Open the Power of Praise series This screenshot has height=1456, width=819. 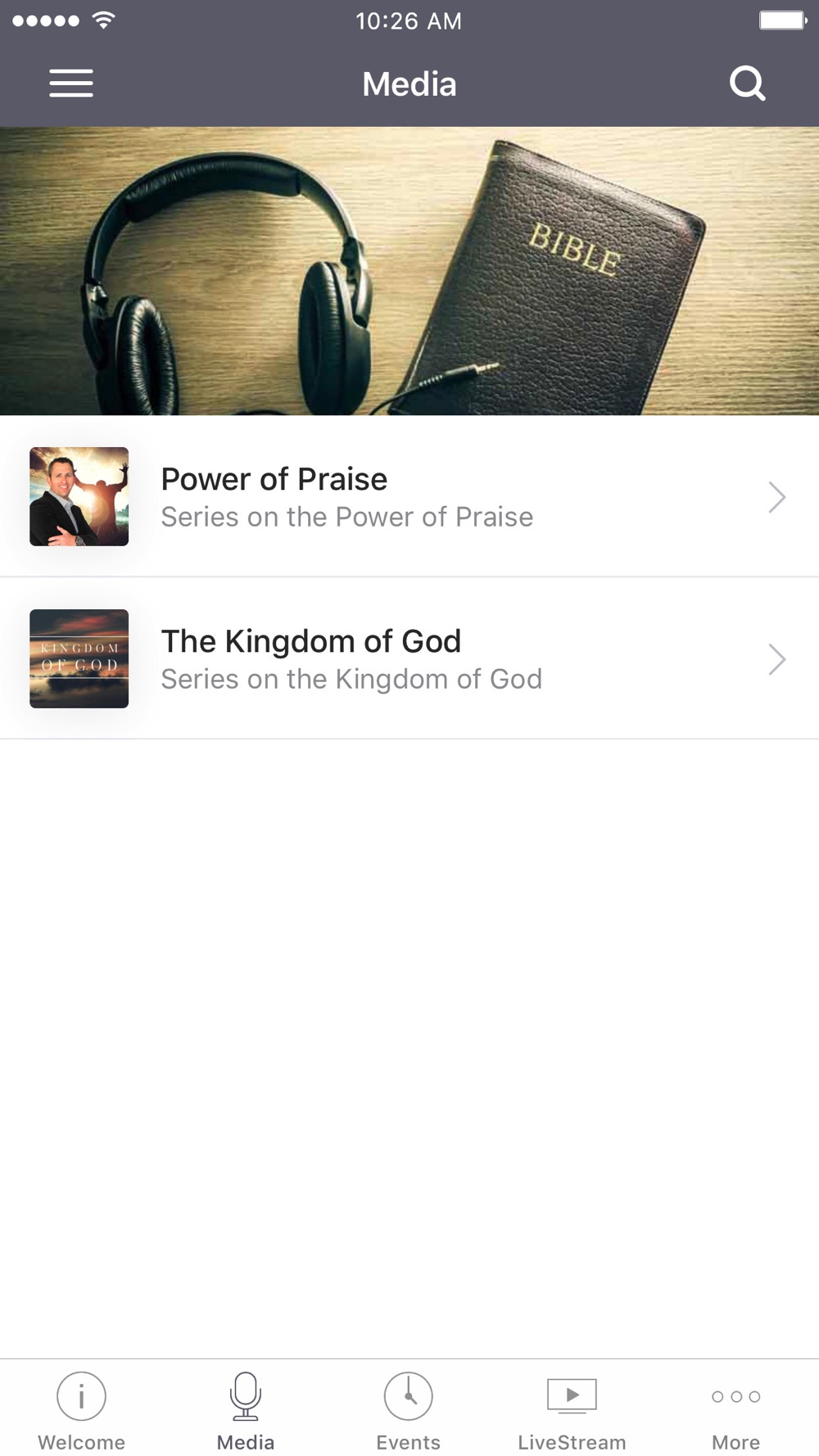tap(409, 497)
